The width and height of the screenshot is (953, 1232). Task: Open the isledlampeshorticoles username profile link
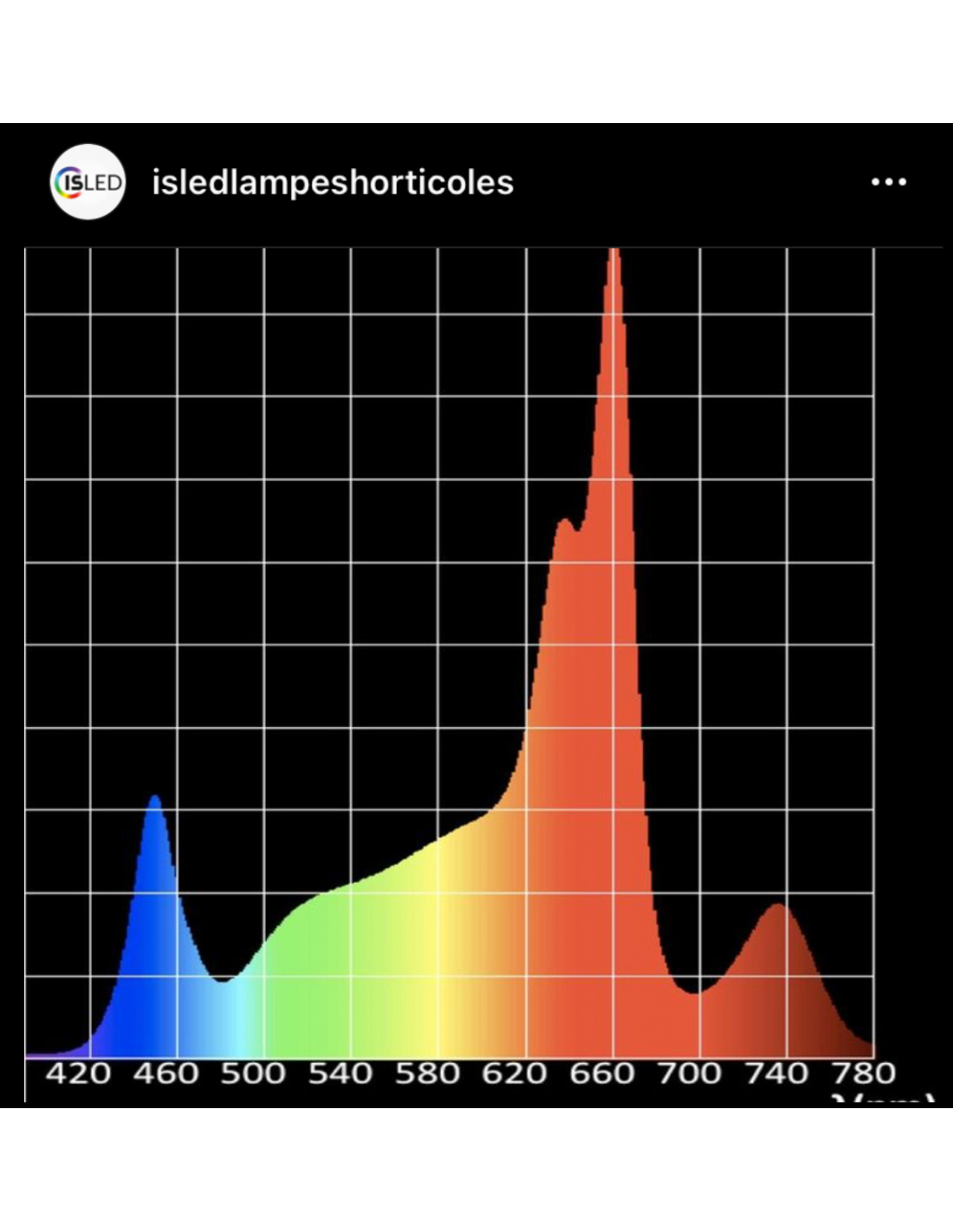point(333,183)
